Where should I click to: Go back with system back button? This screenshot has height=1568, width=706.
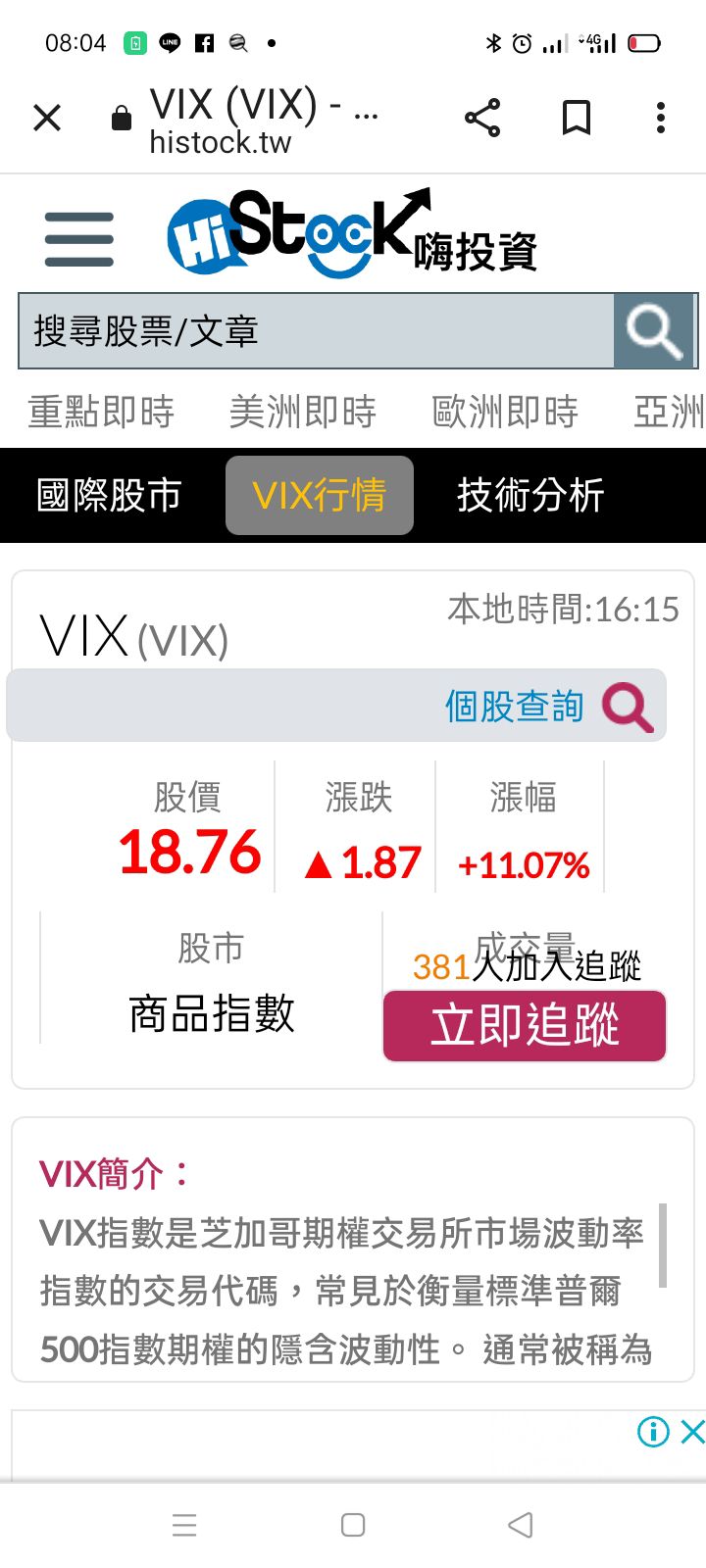coord(521,1525)
